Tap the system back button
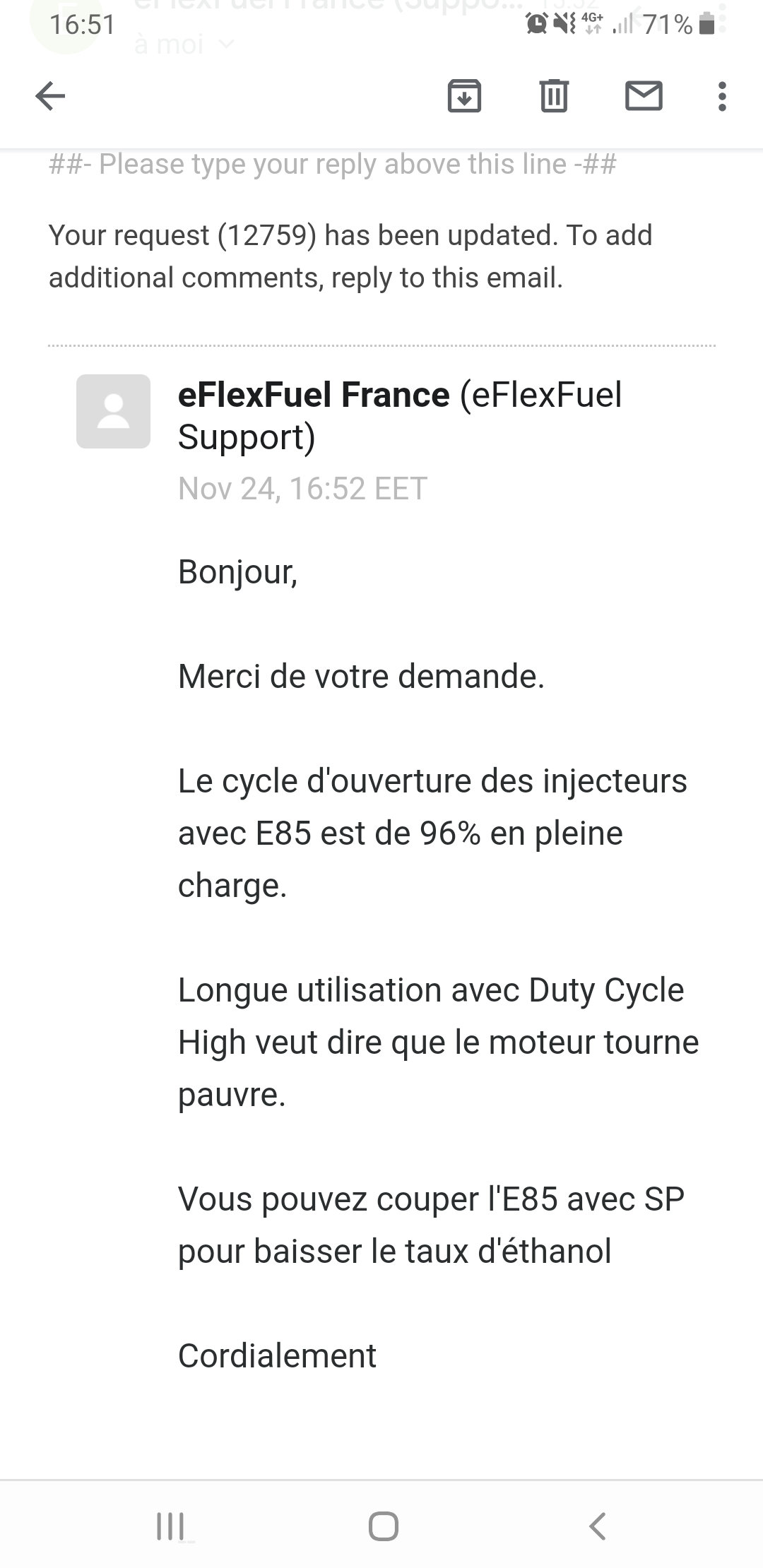763x1568 pixels. coord(597,1526)
